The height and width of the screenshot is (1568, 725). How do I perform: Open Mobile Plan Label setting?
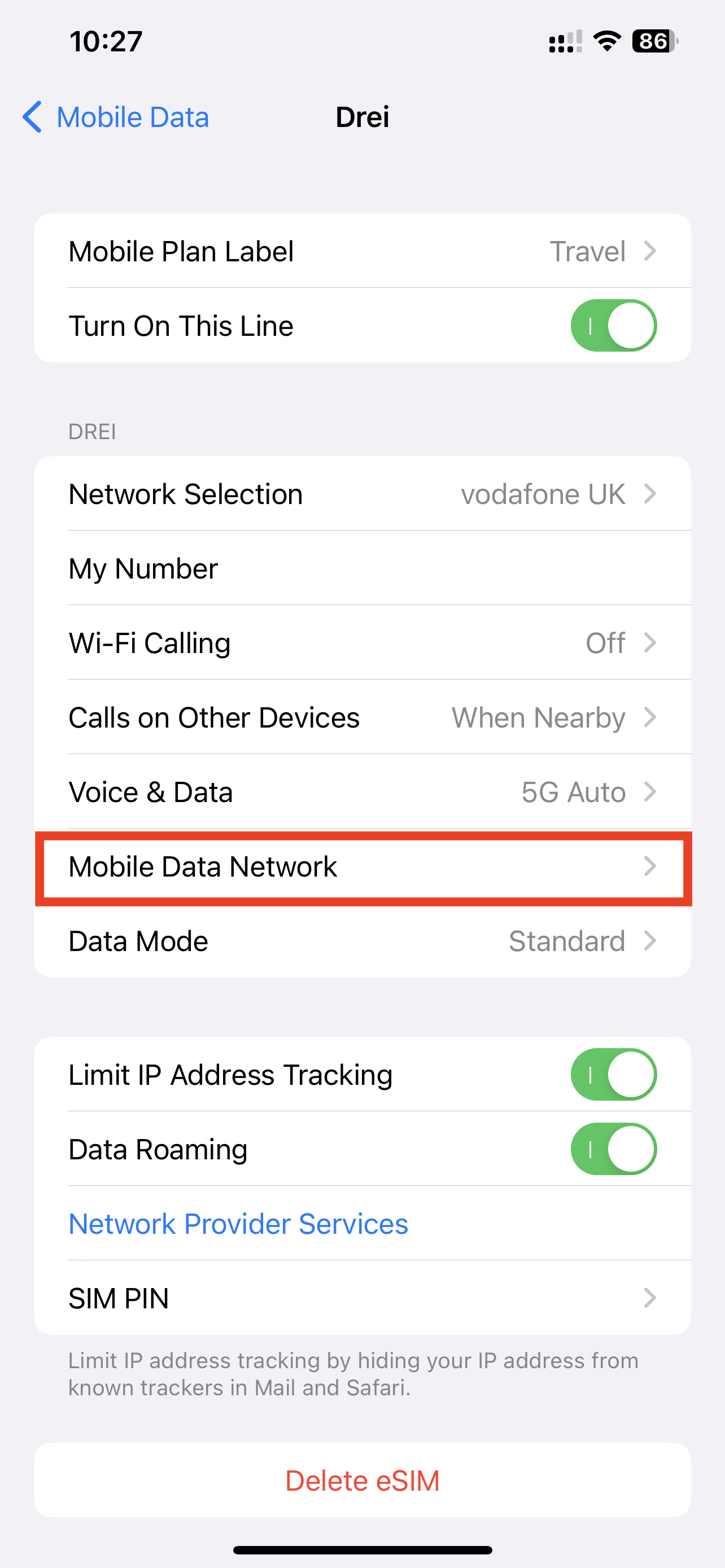[362, 251]
